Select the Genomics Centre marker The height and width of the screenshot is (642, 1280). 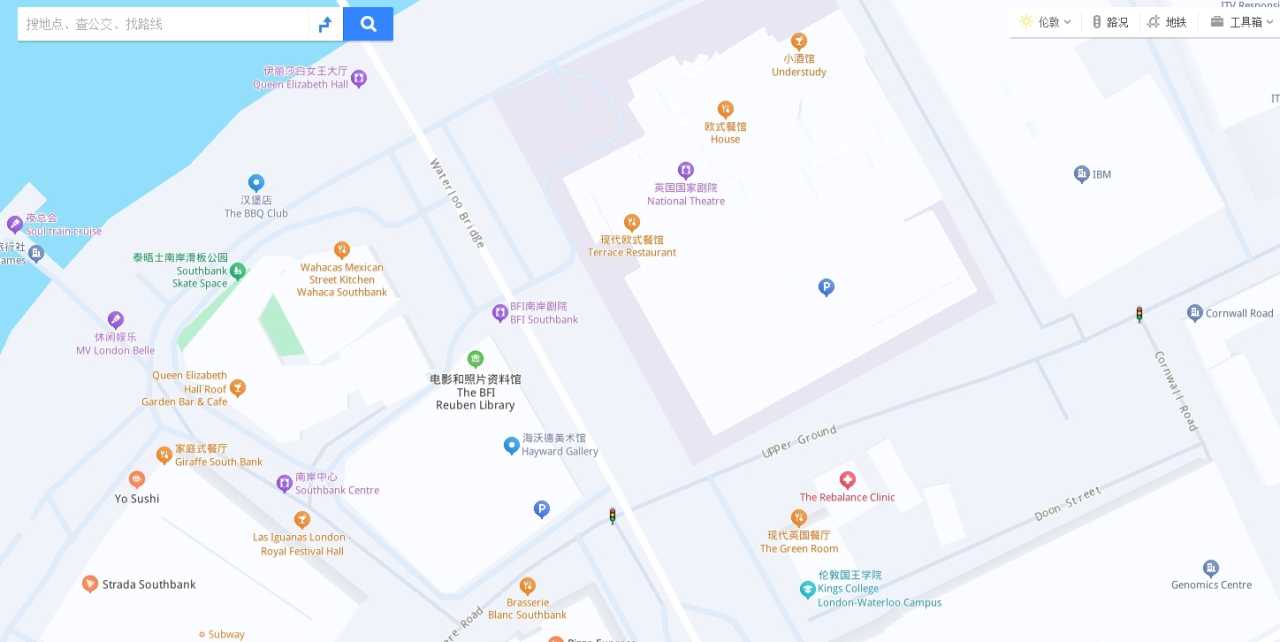1211,568
